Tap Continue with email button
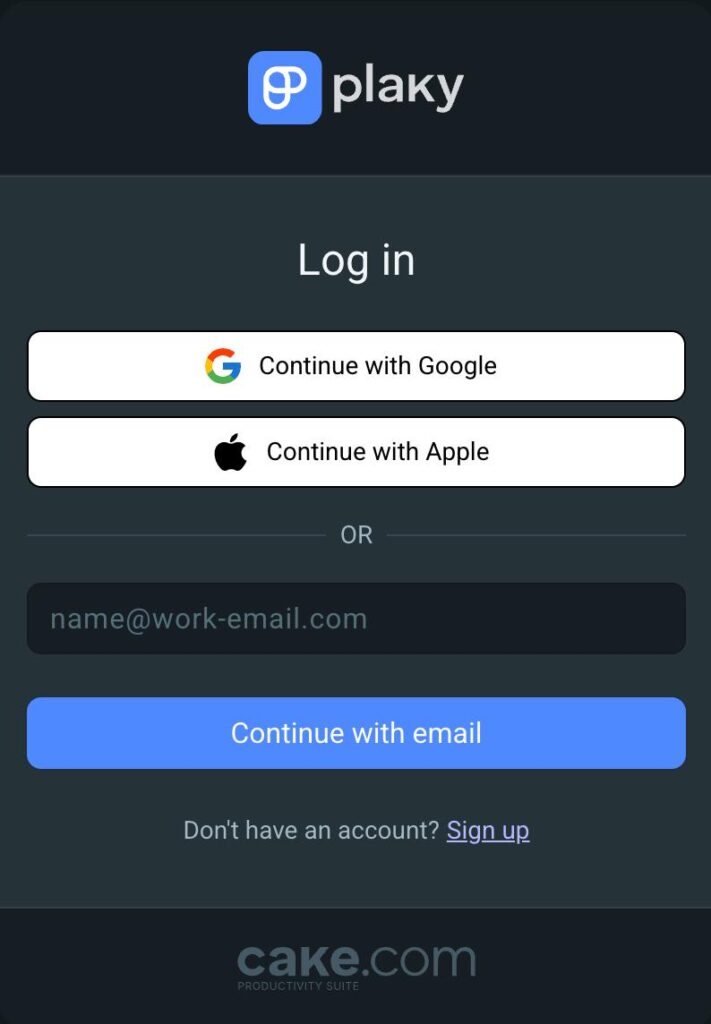This screenshot has height=1024, width=711. pyautogui.click(x=356, y=733)
